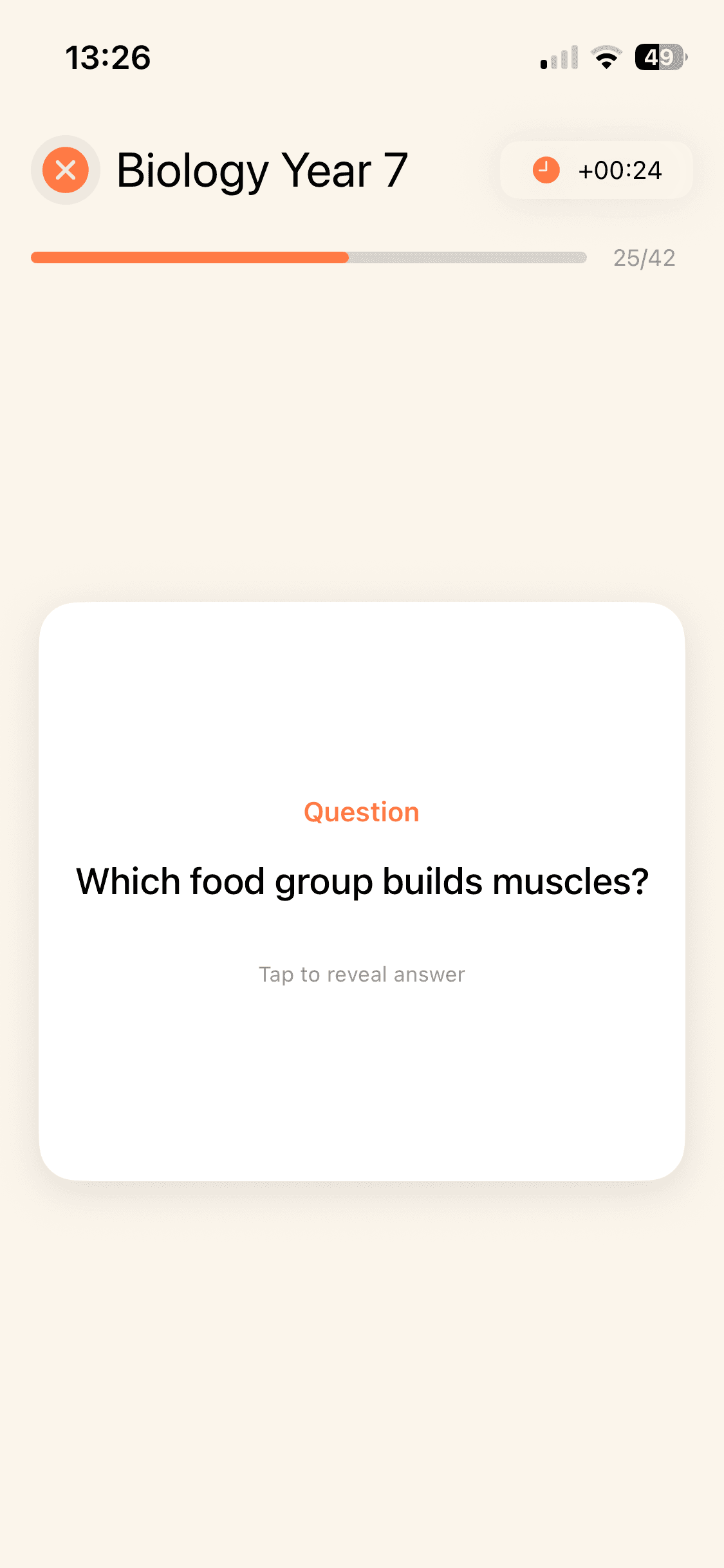Reveal the answer to the muscles question
This screenshot has height=1568, width=724.
pyautogui.click(x=362, y=974)
